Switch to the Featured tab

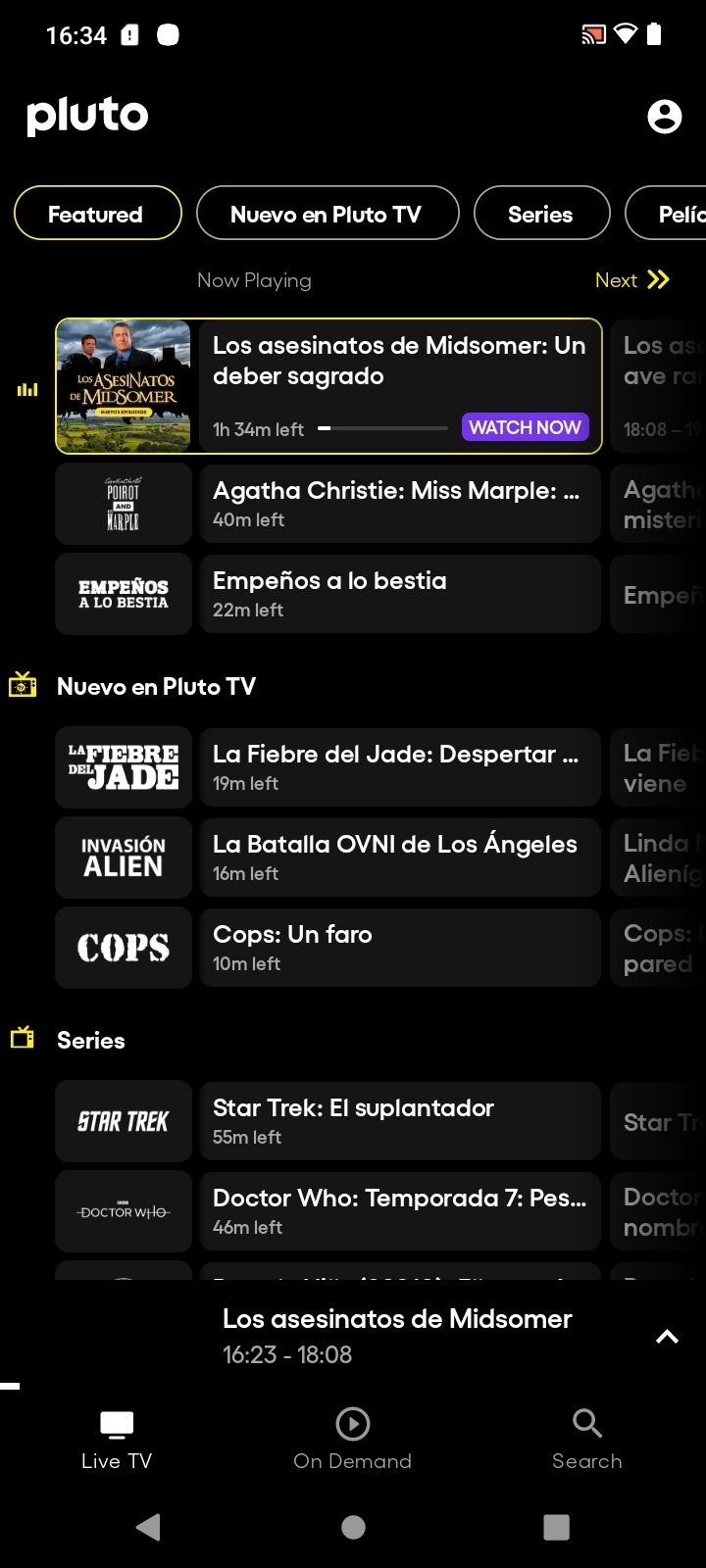[97, 214]
